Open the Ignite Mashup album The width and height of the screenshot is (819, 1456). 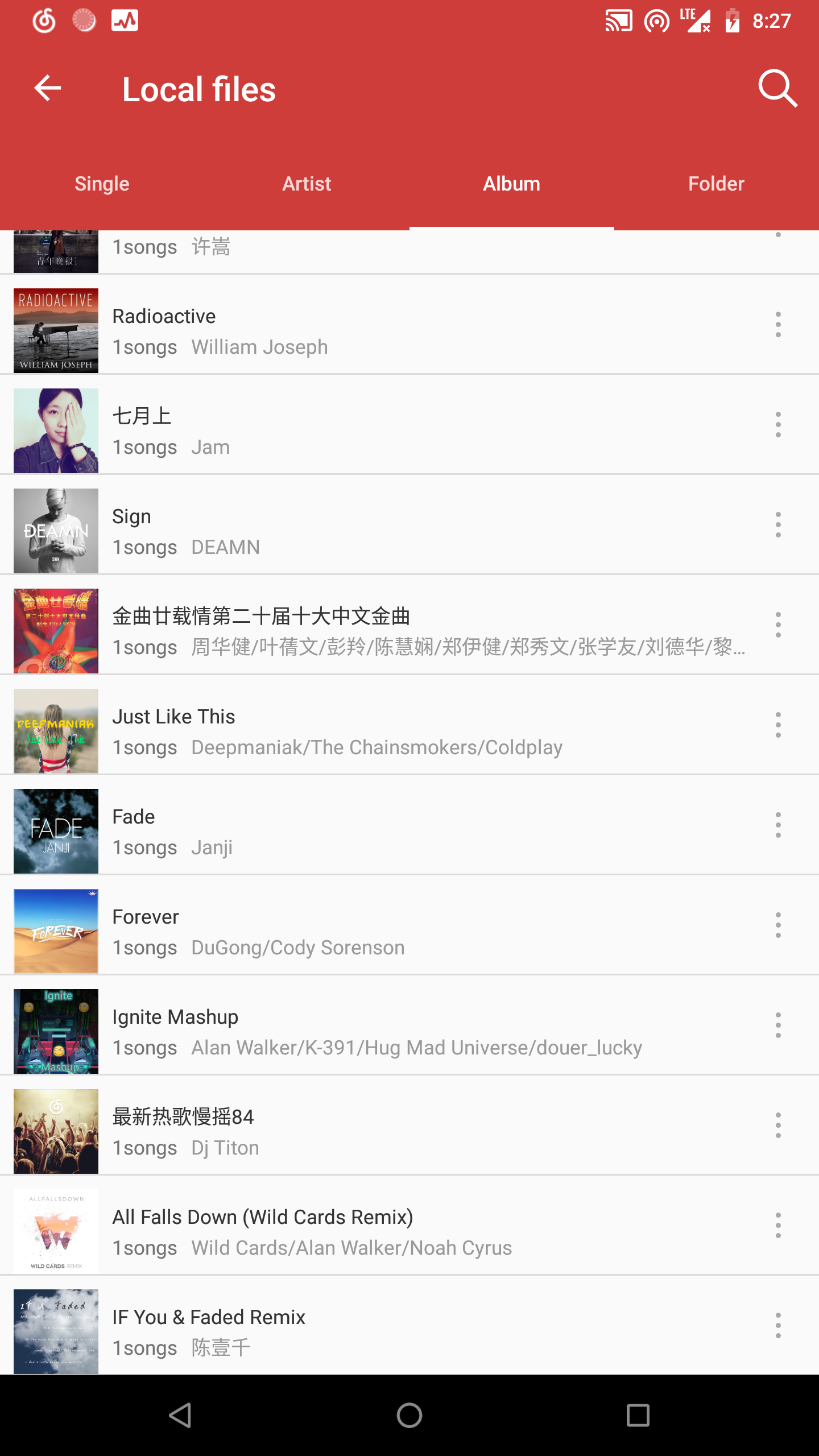[x=341, y=1031]
